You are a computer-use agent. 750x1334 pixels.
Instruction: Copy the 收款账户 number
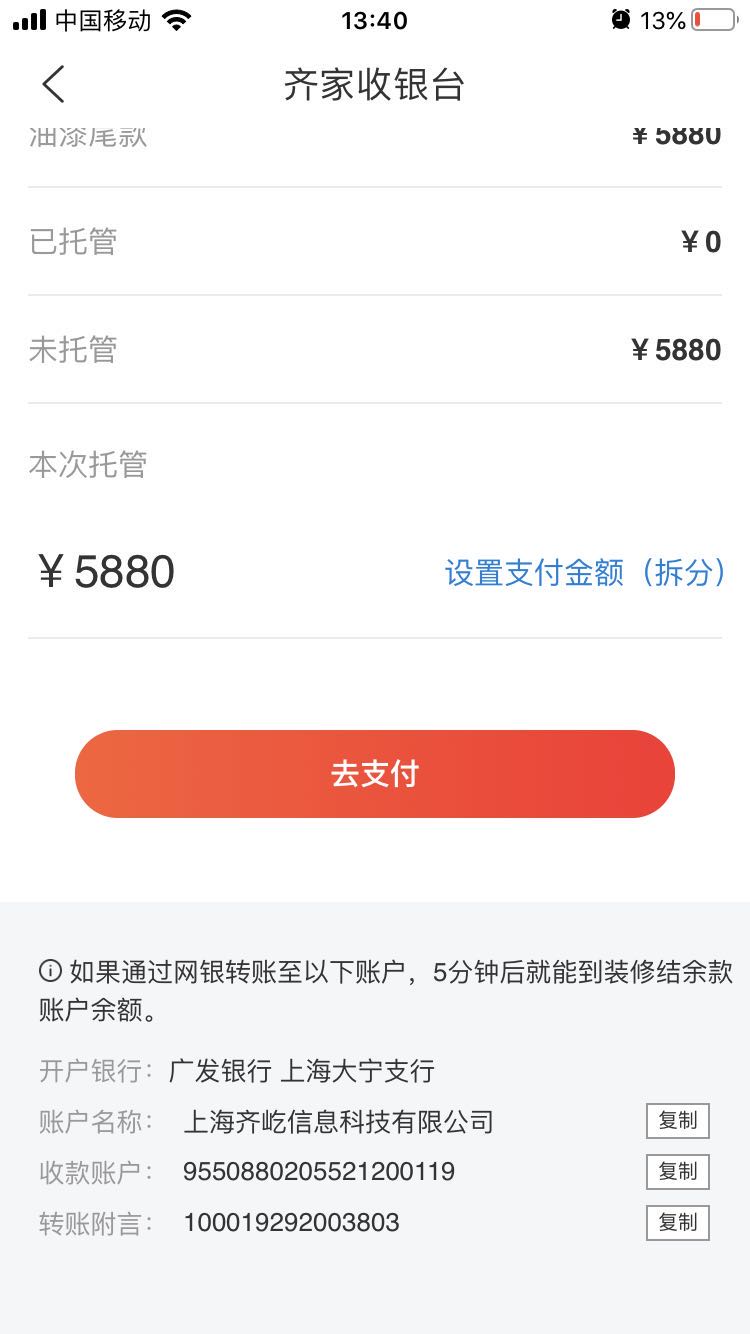pyautogui.click(x=677, y=1172)
